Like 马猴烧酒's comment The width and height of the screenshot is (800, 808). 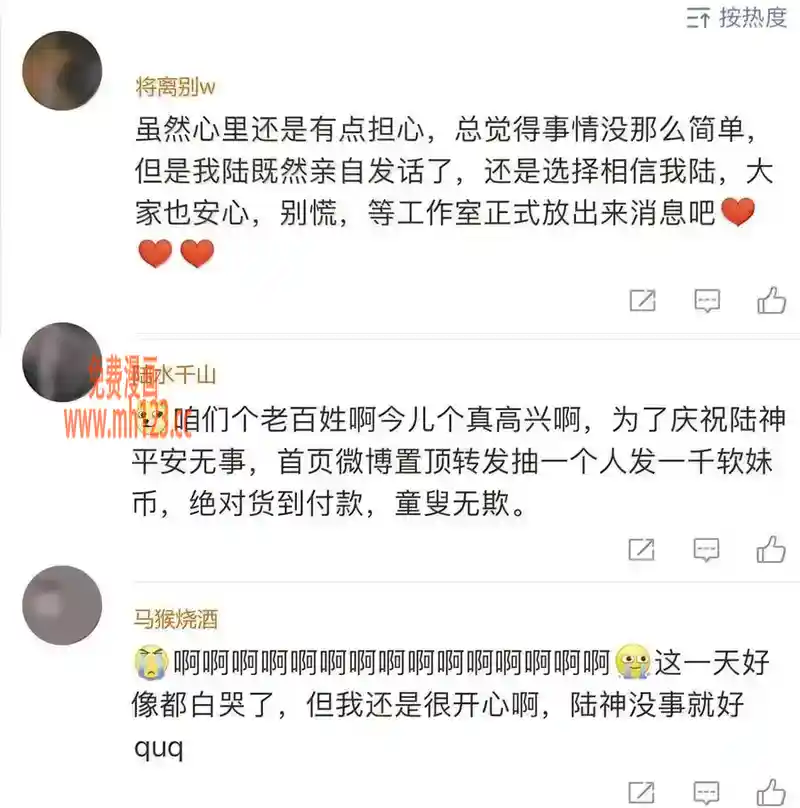point(771,794)
